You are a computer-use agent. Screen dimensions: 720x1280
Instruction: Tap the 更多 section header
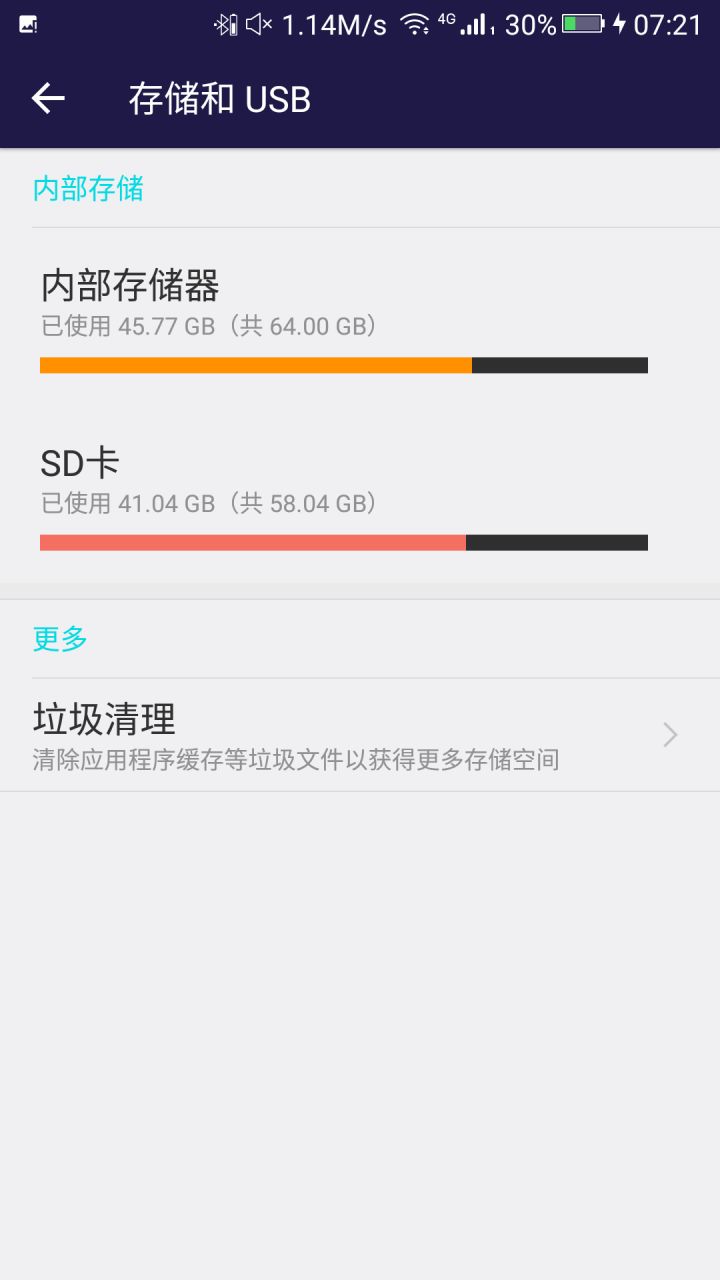[x=61, y=639]
